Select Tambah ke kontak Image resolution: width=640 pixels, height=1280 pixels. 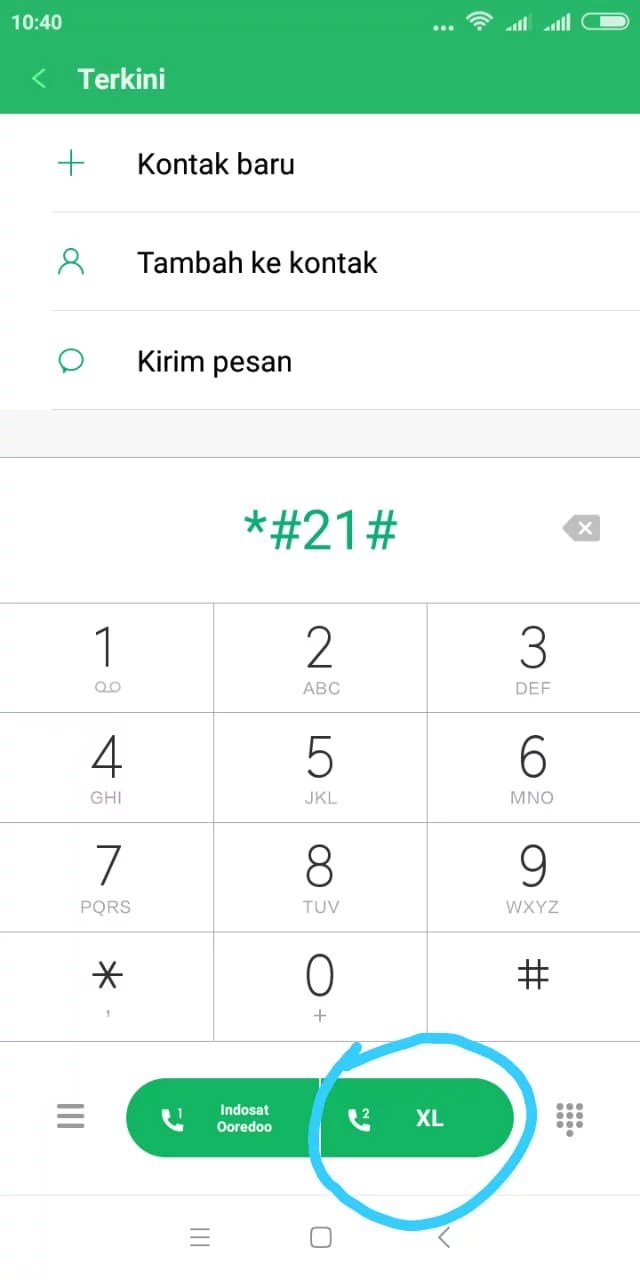point(320,262)
